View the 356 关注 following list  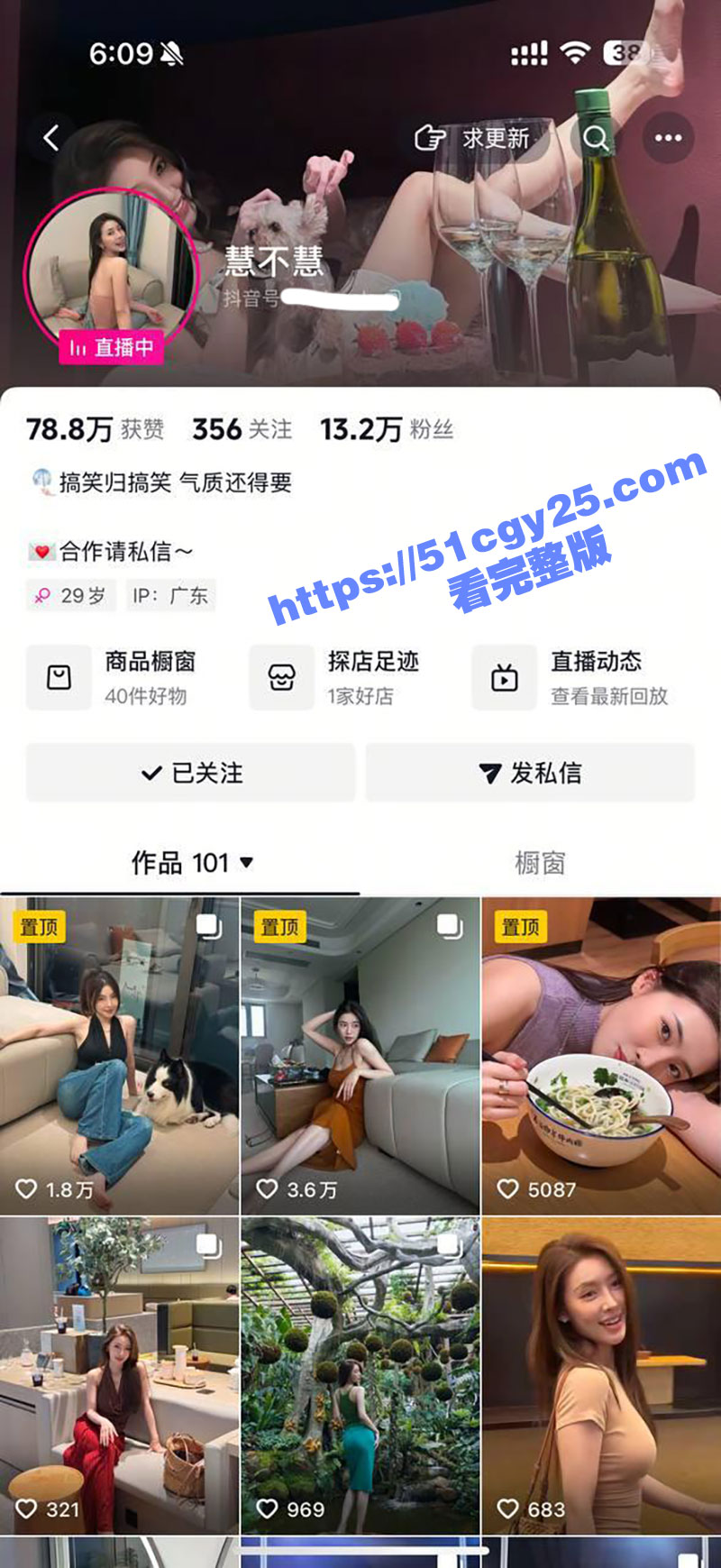point(242,429)
